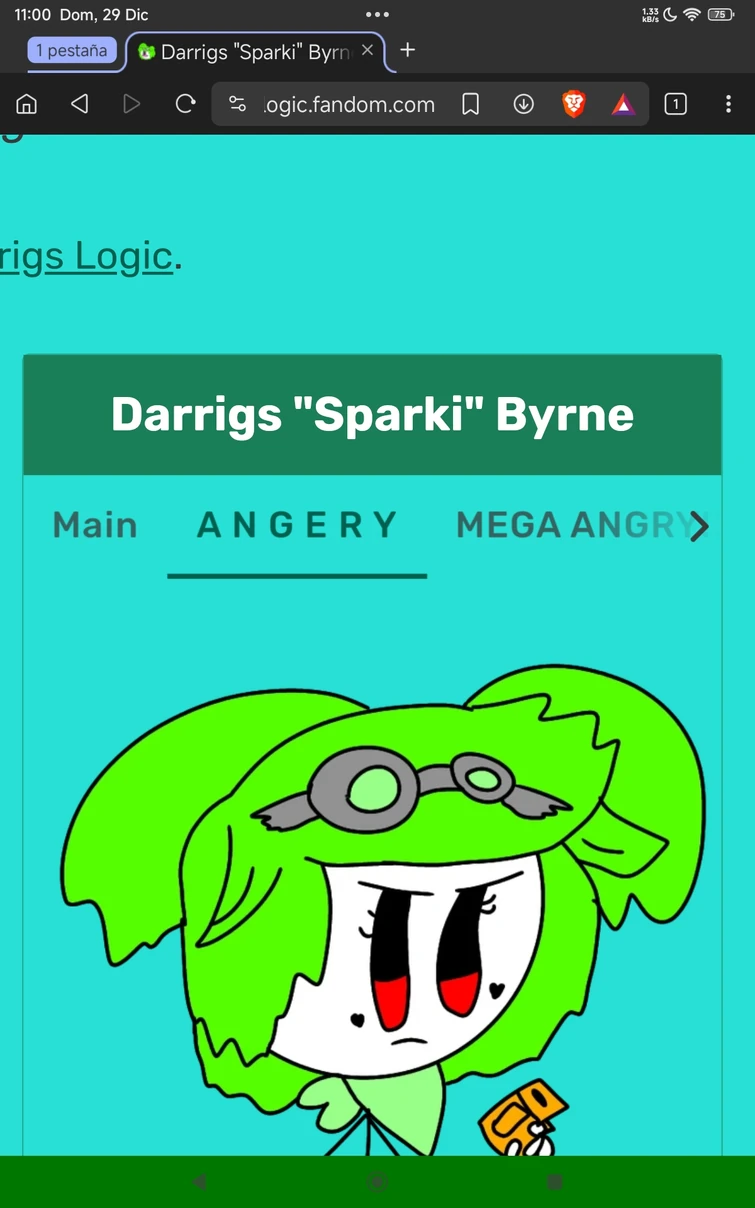755x1208 pixels.
Task: Go to browser home page
Action: pyautogui.click(x=26, y=103)
